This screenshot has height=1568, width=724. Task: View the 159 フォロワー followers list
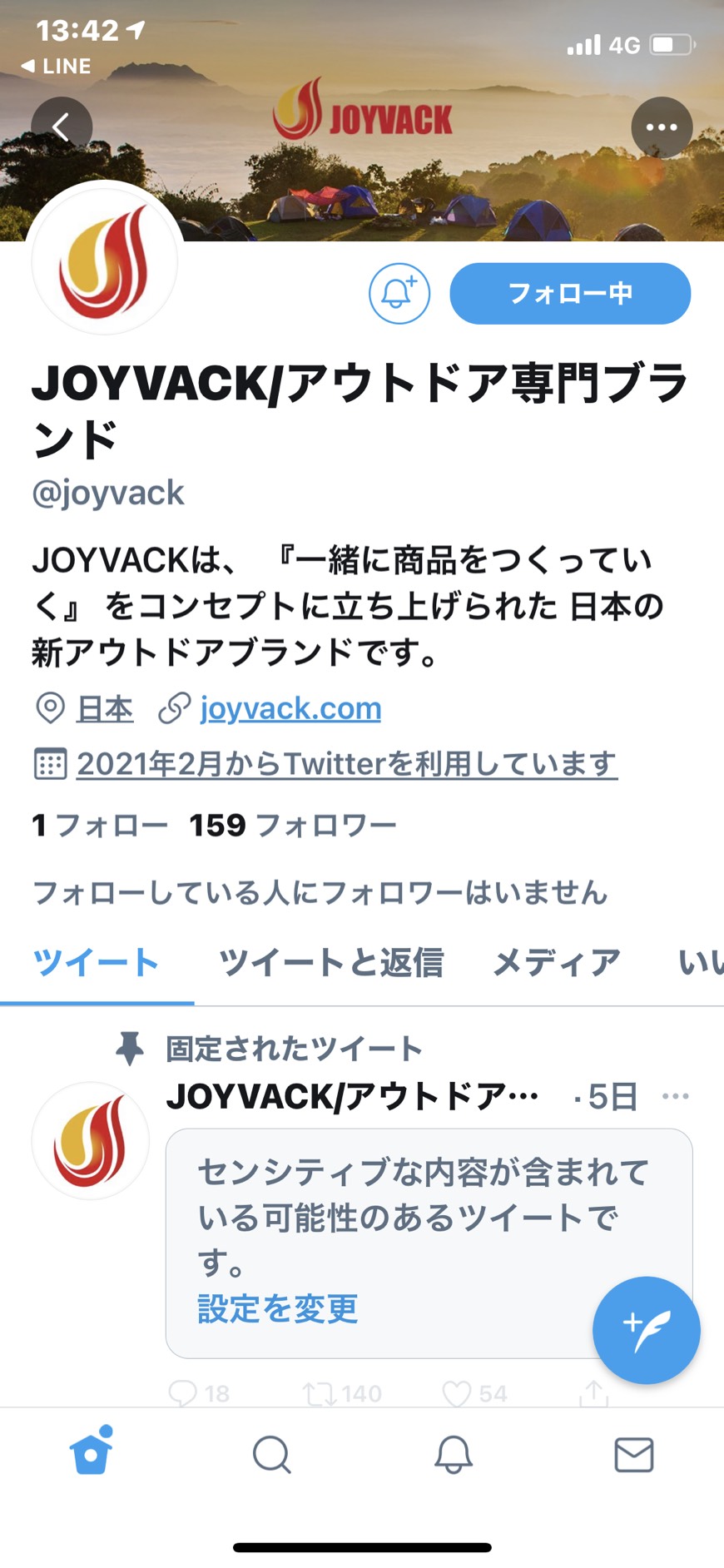293,825
